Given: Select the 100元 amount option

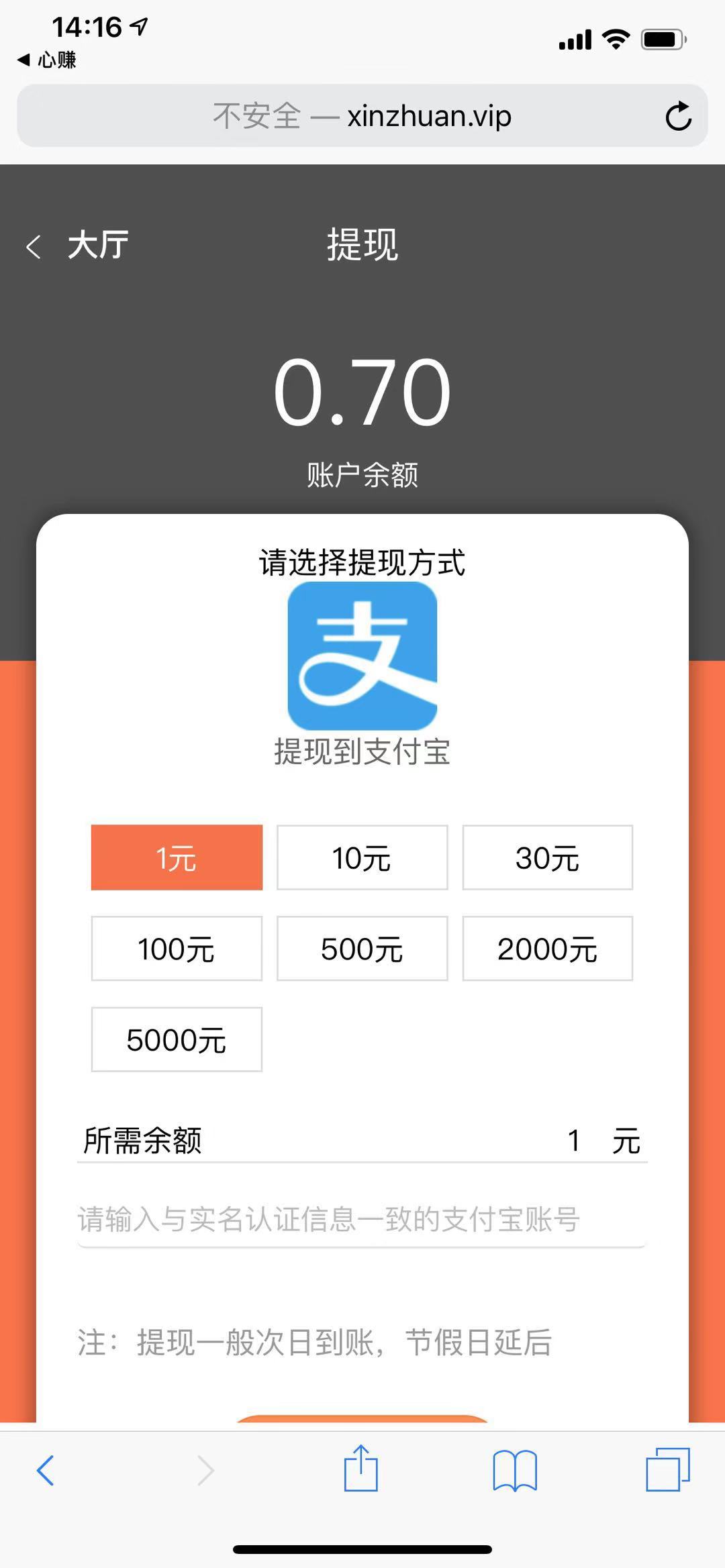Looking at the screenshot, I should click(176, 949).
